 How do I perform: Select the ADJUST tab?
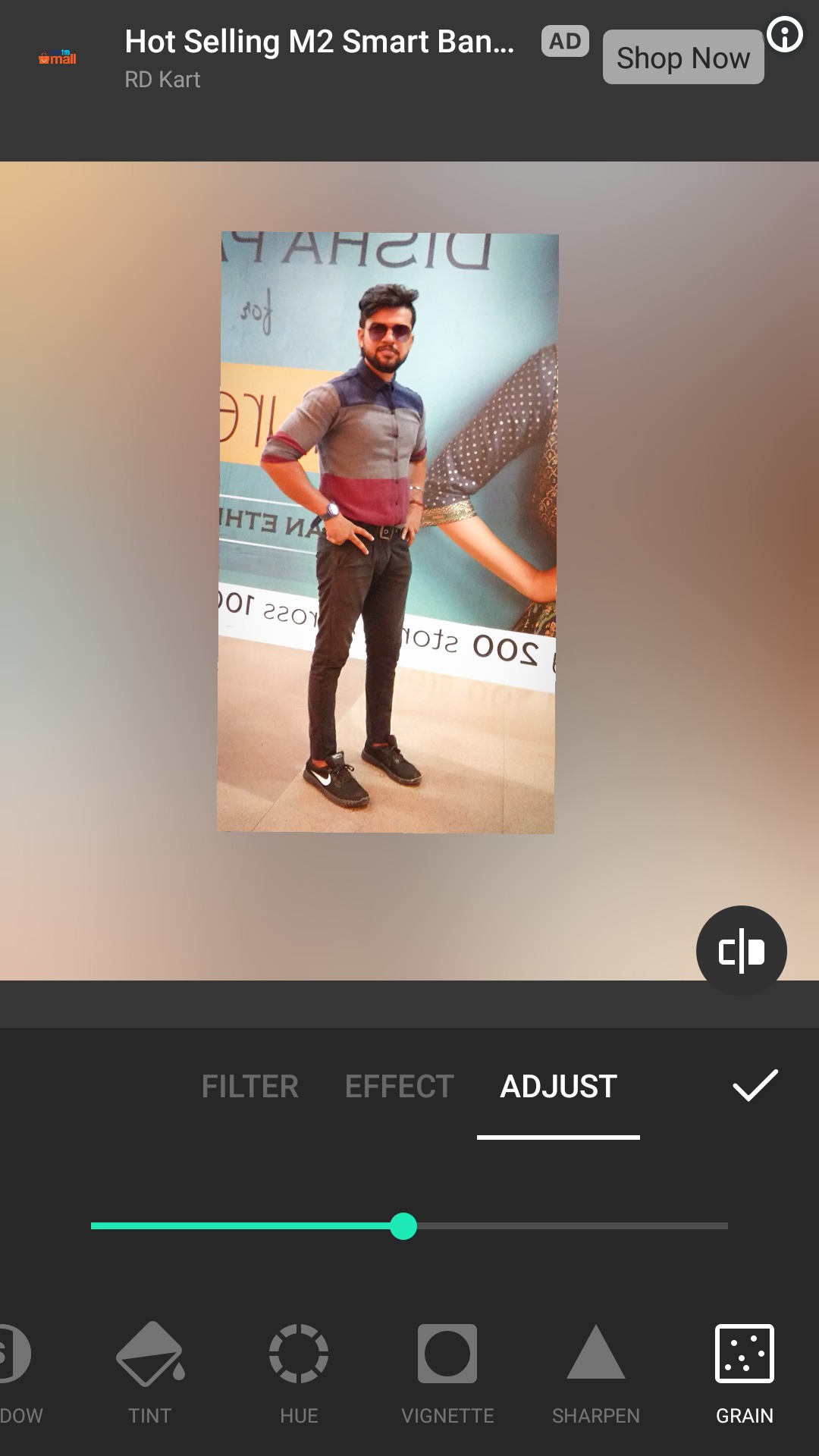click(x=558, y=1086)
